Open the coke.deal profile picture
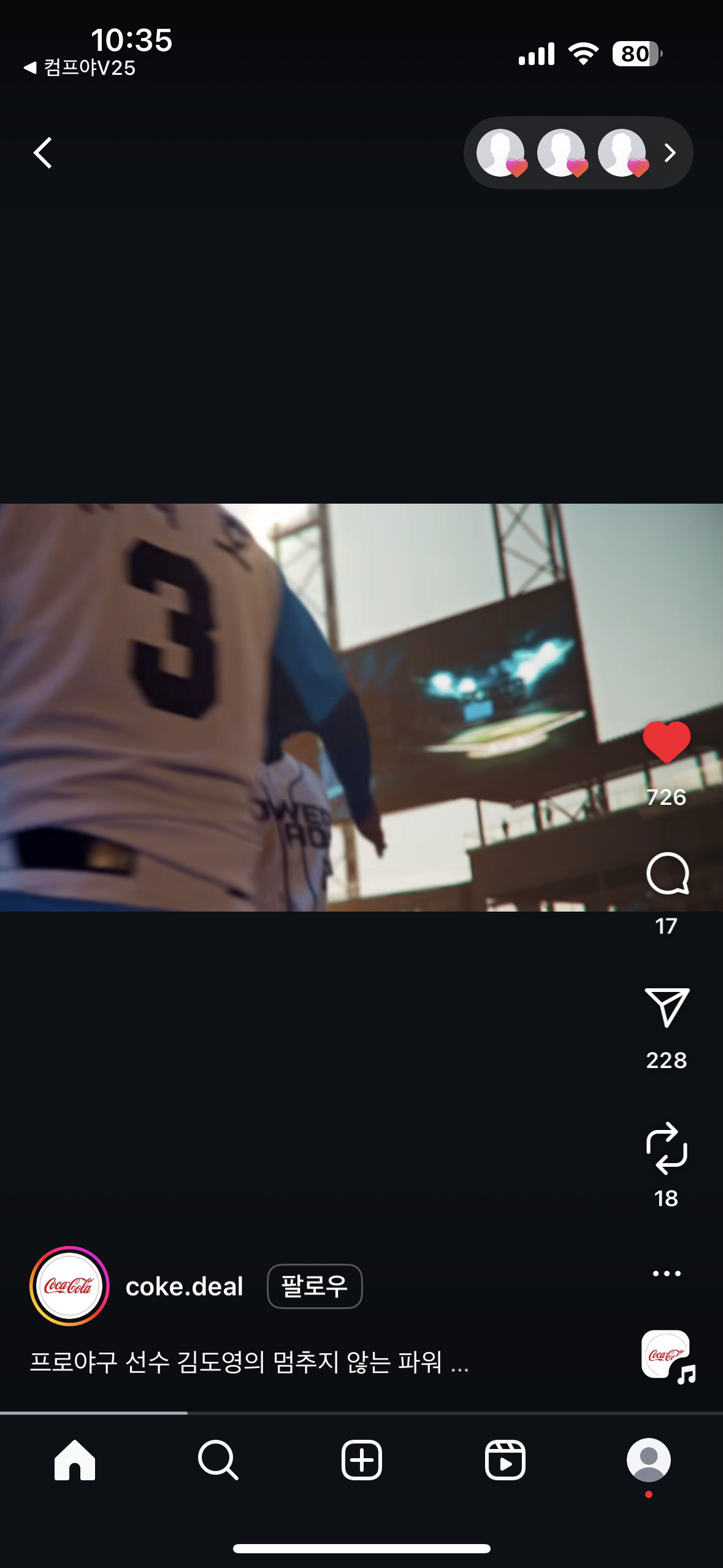The height and width of the screenshot is (1568, 723). pyautogui.click(x=69, y=1286)
